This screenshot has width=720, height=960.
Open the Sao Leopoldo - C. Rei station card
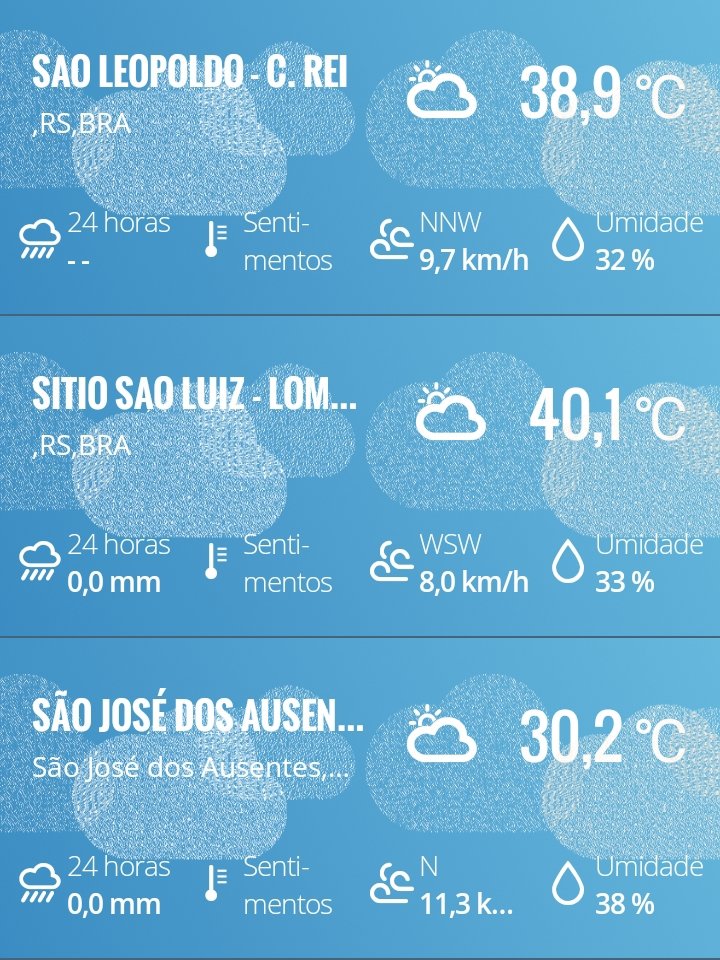coord(190,72)
